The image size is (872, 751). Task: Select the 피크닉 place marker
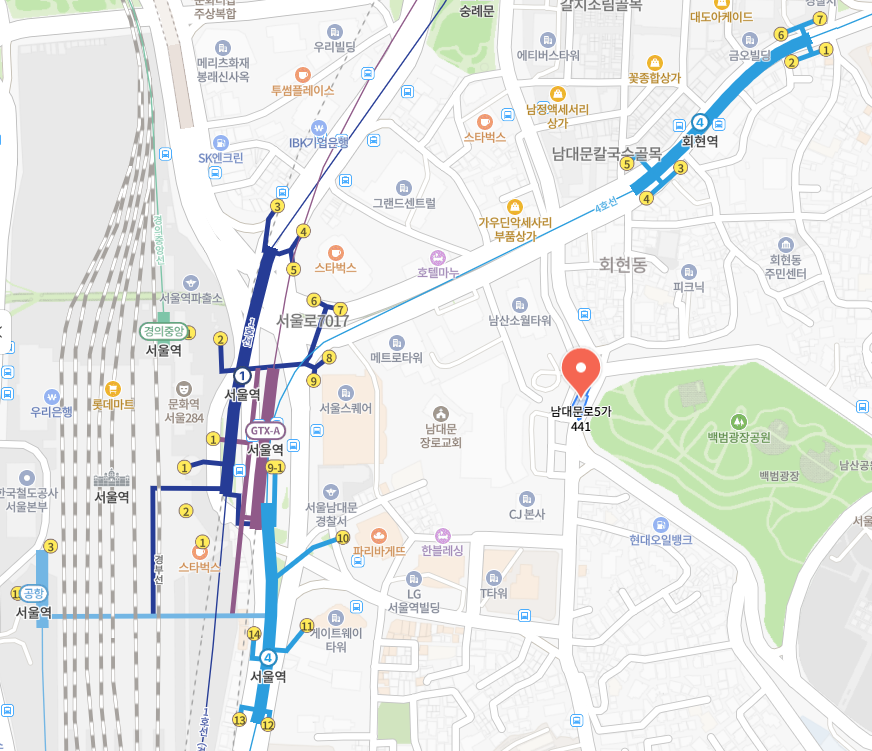point(688,271)
